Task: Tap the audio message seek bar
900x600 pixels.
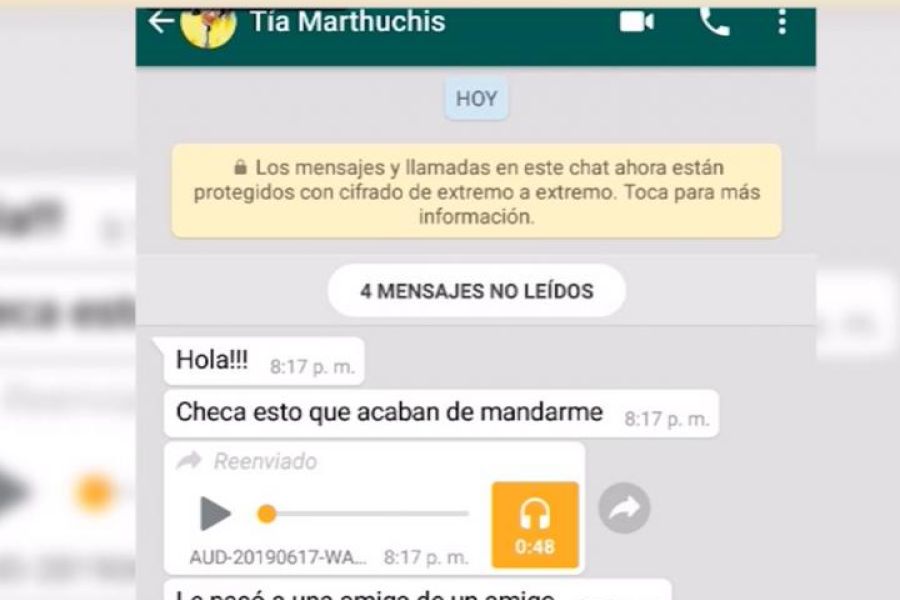Action: point(365,514)
